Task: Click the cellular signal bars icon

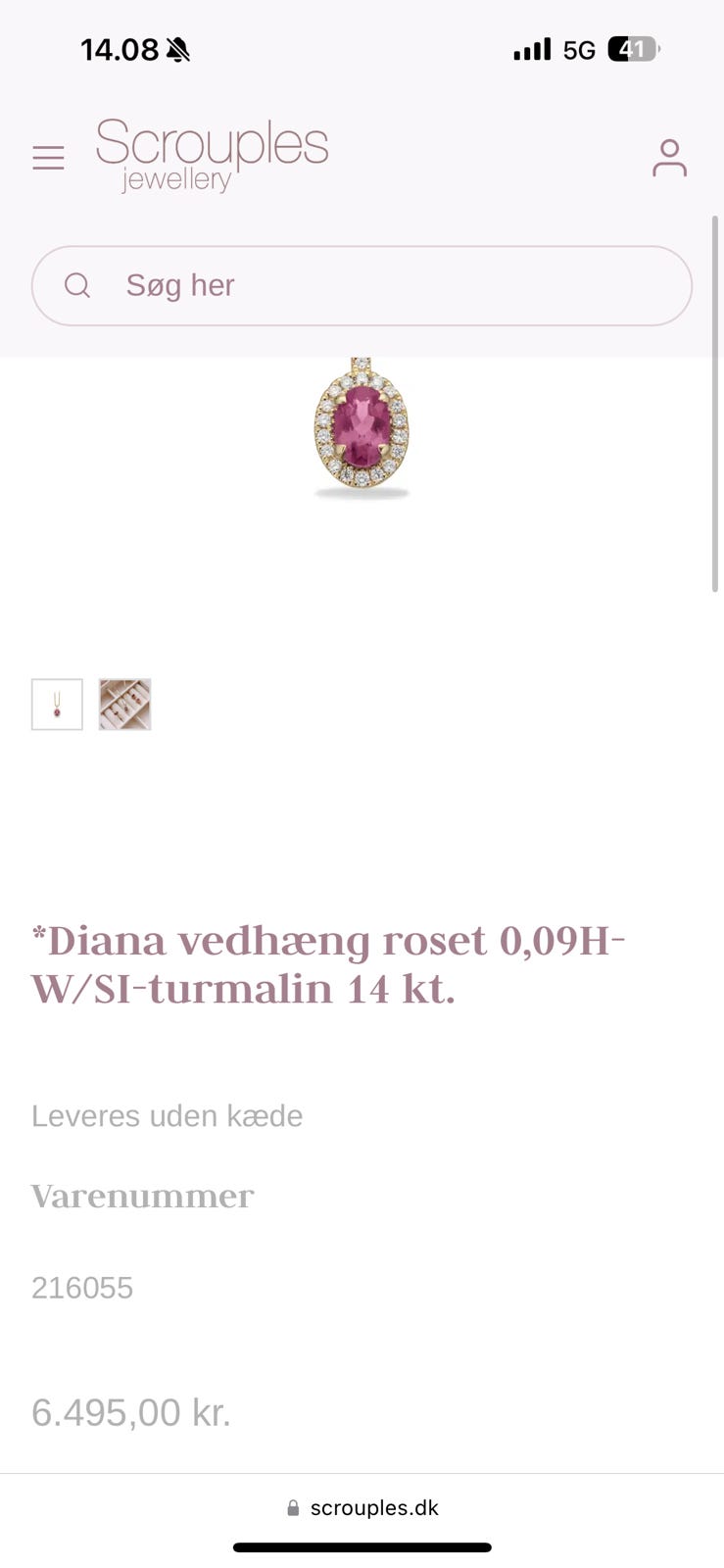Action: [533, 48]
